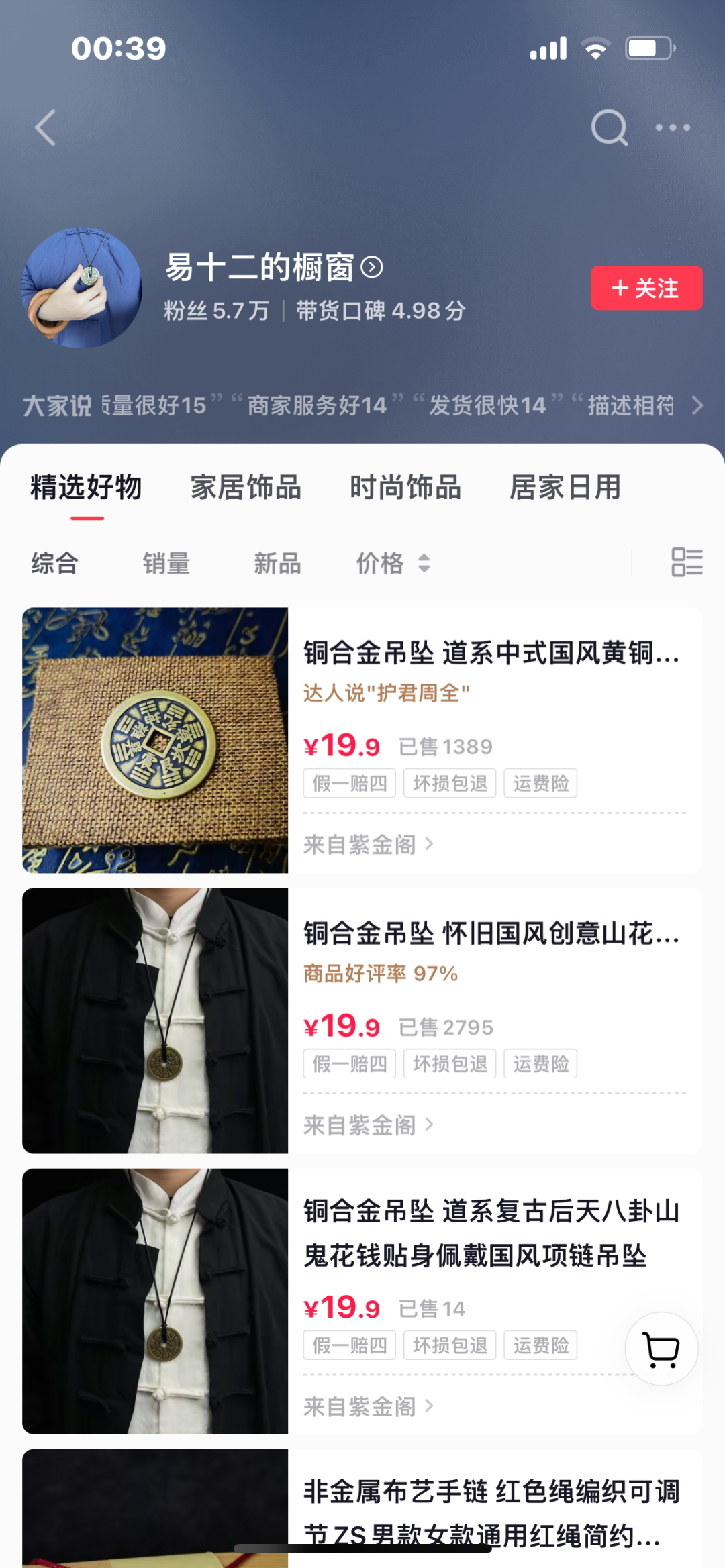Sort products by 新品
This screenshot has width=725, height=1568.
point(277,563)
